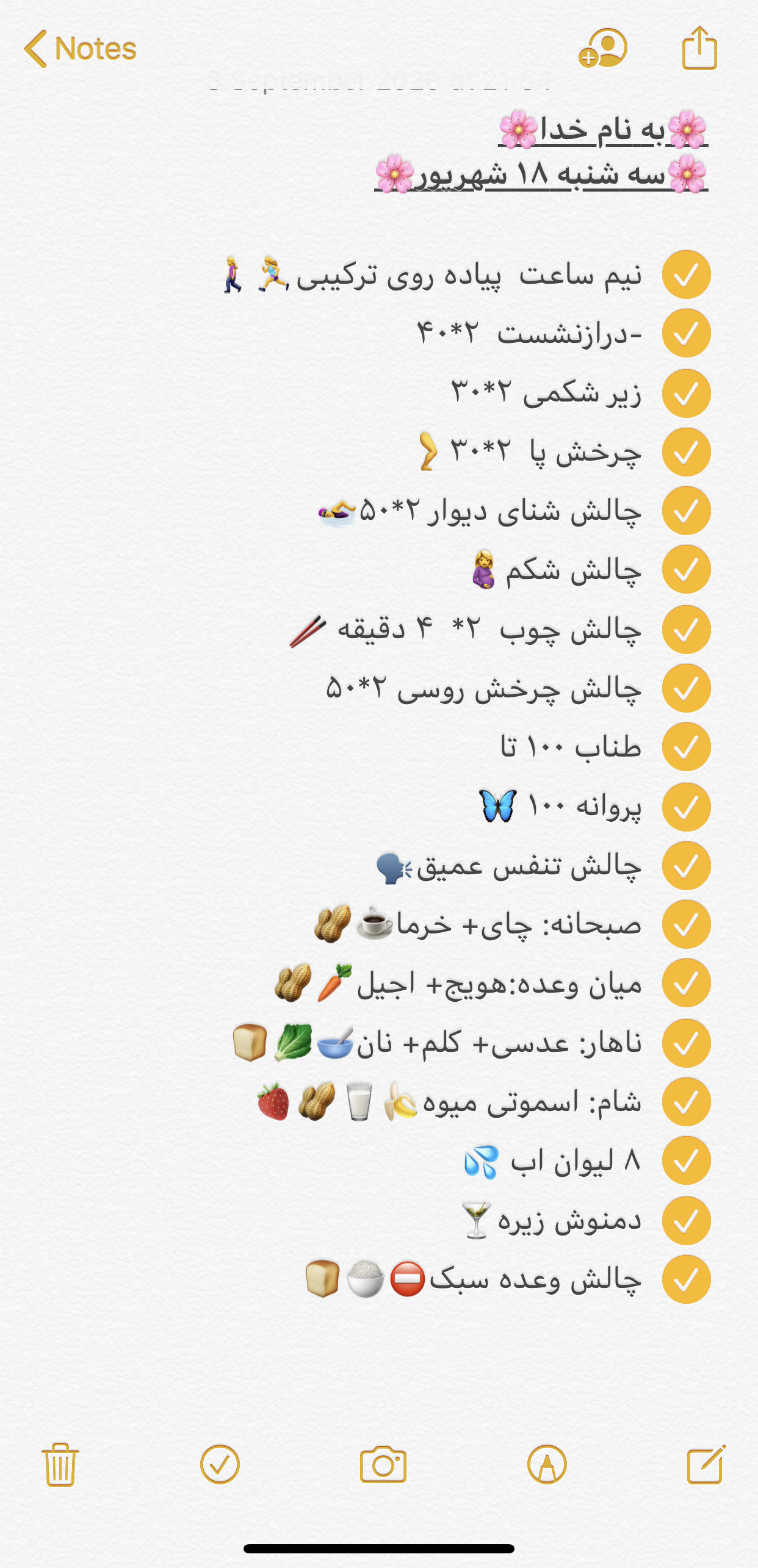The height and width of the screenshot is (1568, 758).
Task: Uncheck صبحانه: چای+ خرما
Action: [x=686, y=924]
